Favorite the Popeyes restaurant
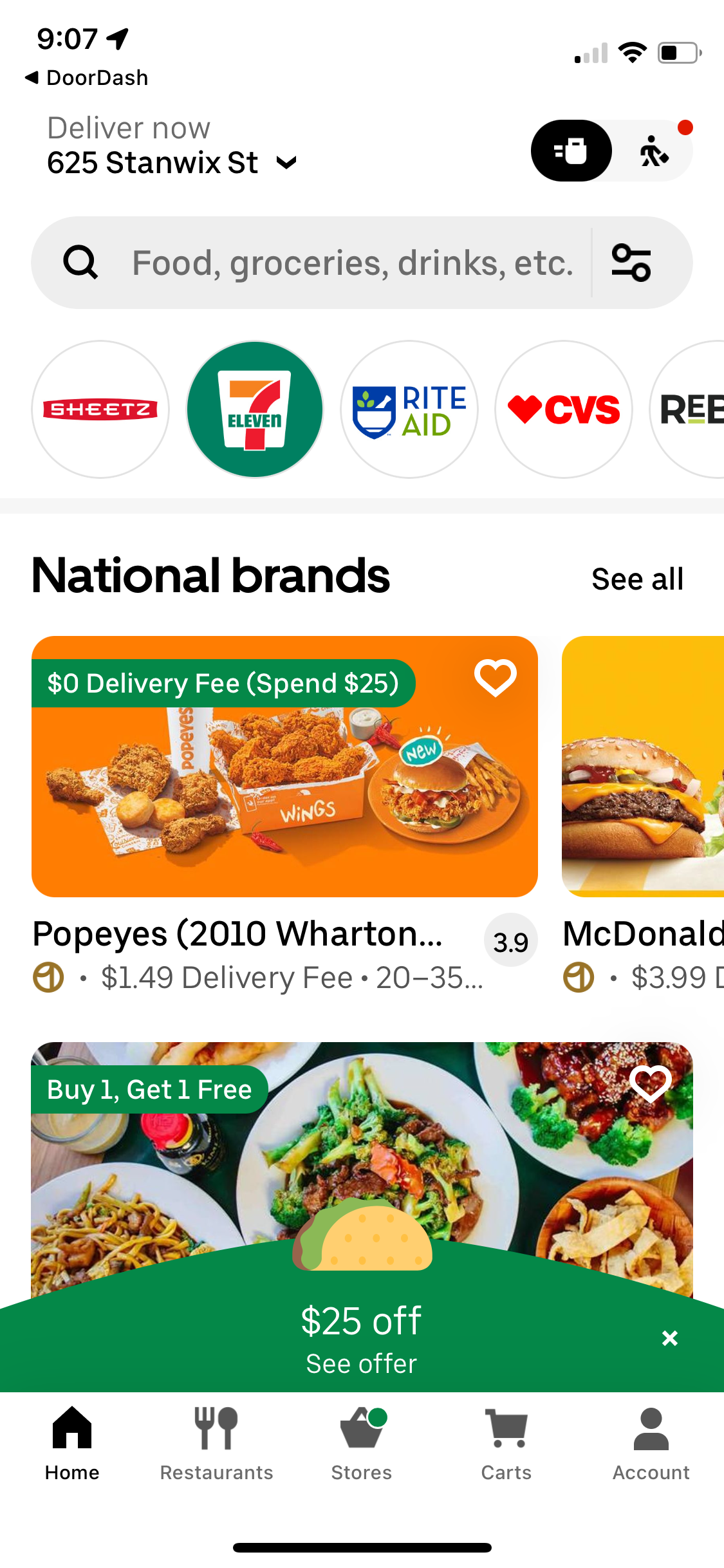Screen dimensions: 724x1568 pyautogui.click(x=494, y=677)
